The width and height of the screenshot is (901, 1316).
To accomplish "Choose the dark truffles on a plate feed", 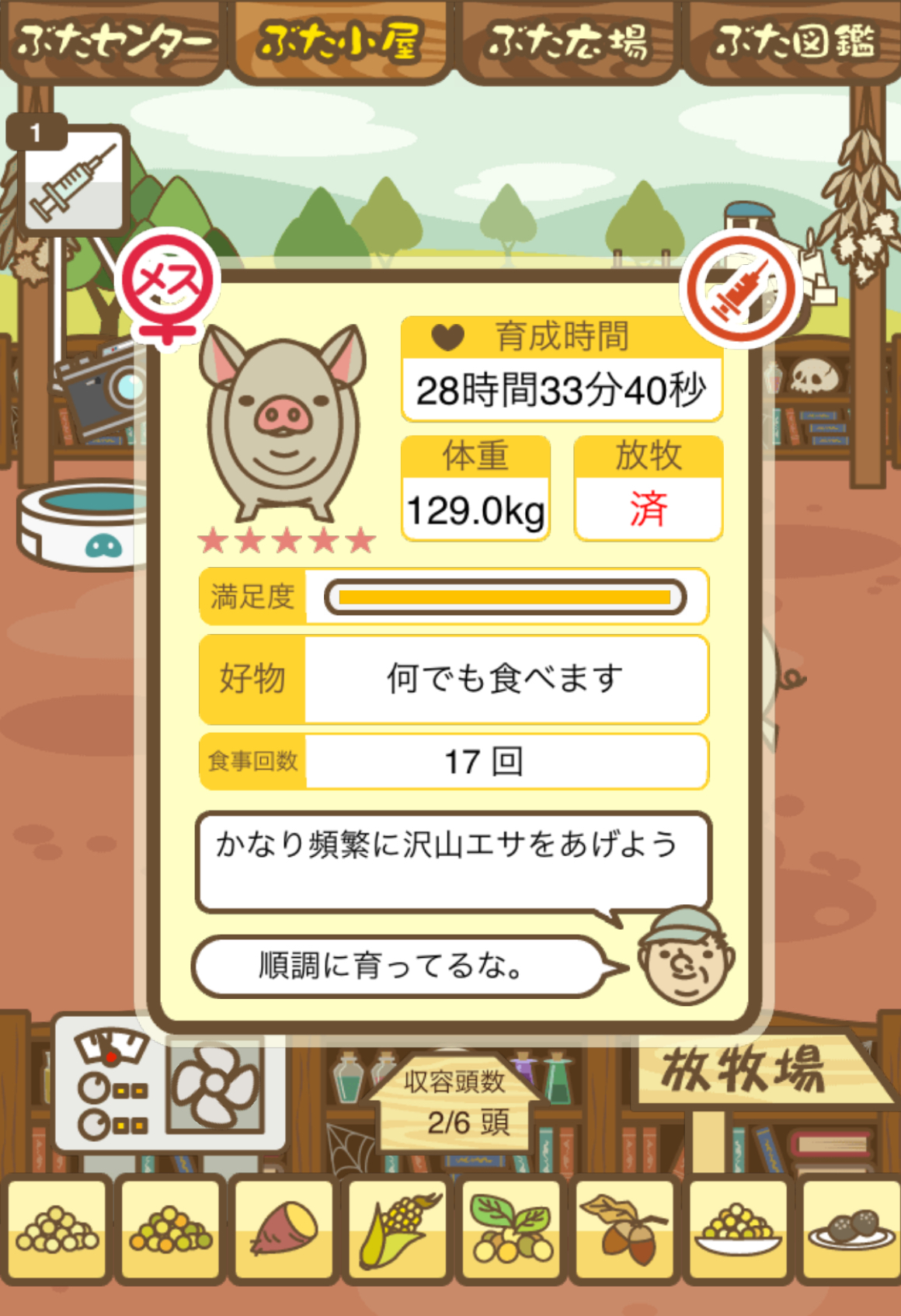I will pos(851,1229).
